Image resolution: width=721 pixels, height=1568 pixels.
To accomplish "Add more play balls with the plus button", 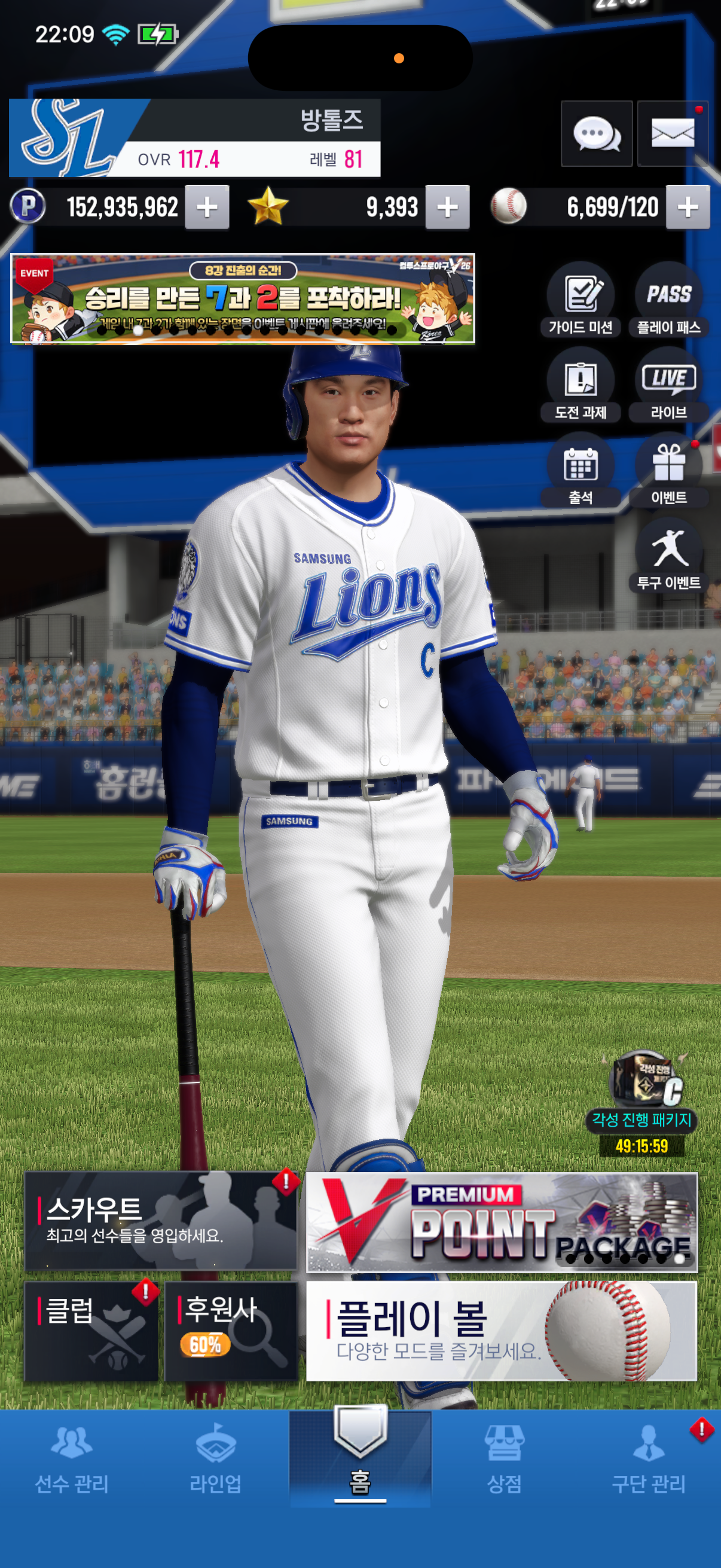I will click(x=688, y=207).
